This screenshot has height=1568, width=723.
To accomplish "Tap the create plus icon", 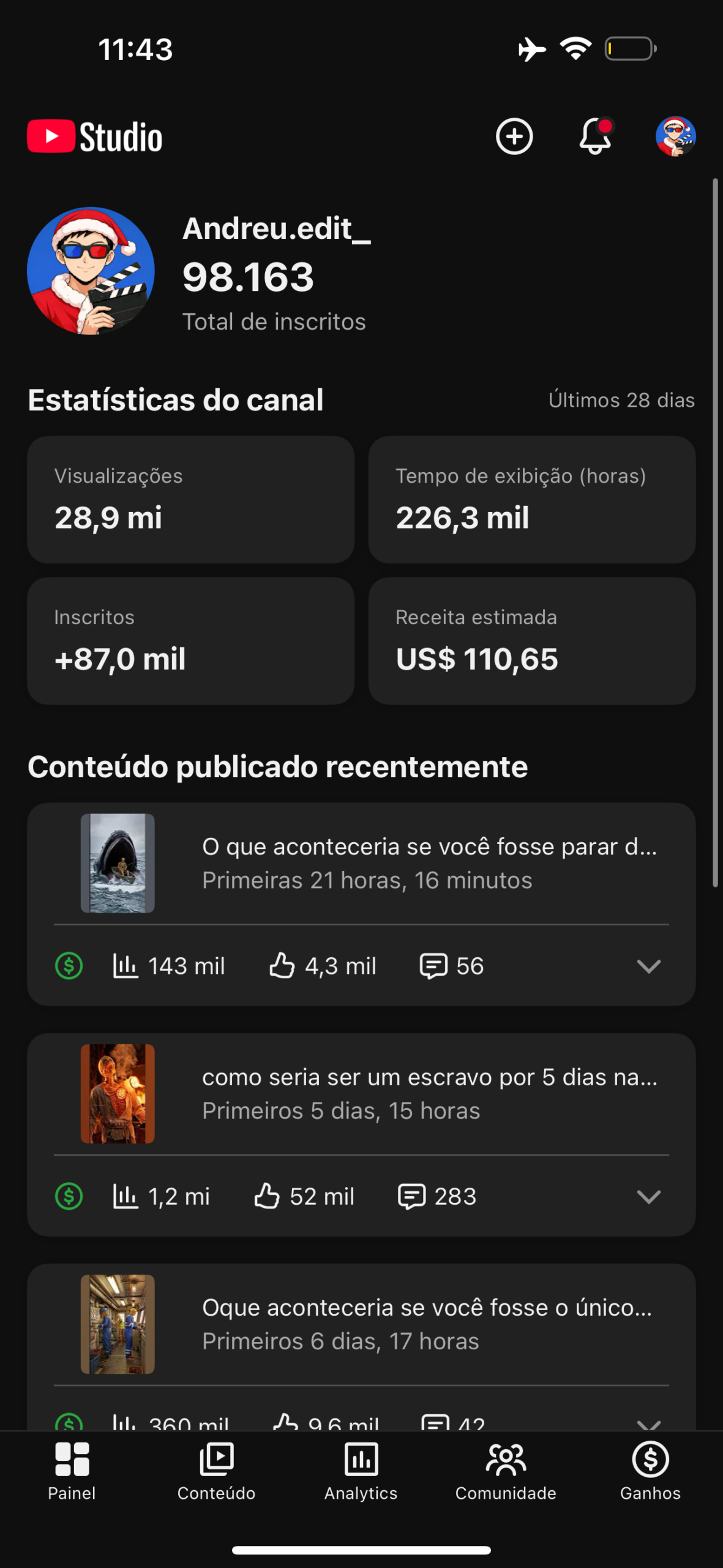I will point(514,136).
